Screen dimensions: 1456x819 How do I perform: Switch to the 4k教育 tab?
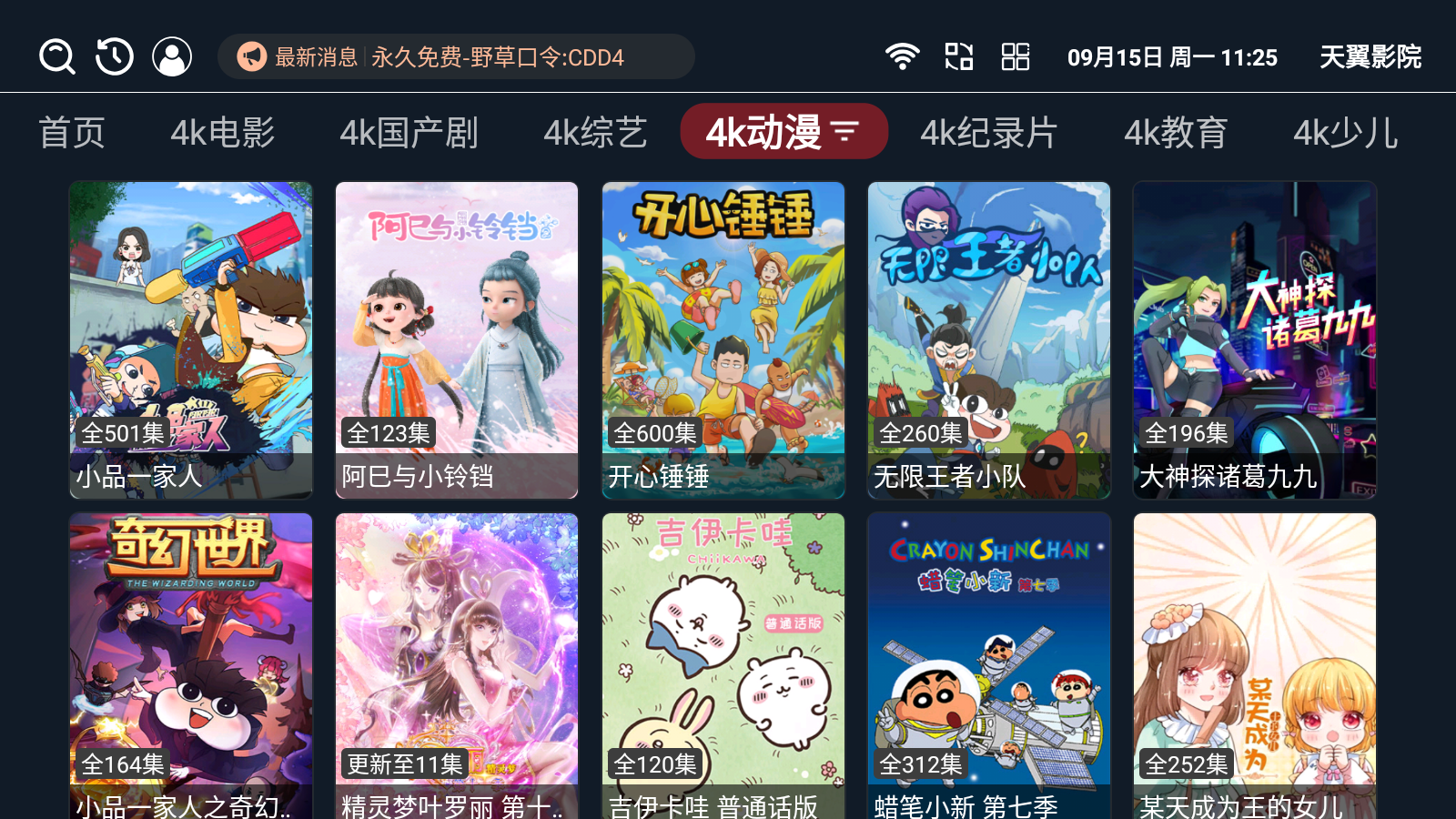coord(1176,133)
